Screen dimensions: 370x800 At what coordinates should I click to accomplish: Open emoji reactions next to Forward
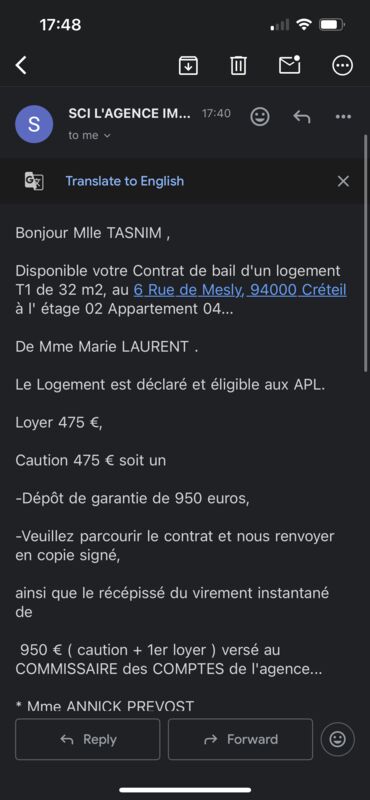337,739
